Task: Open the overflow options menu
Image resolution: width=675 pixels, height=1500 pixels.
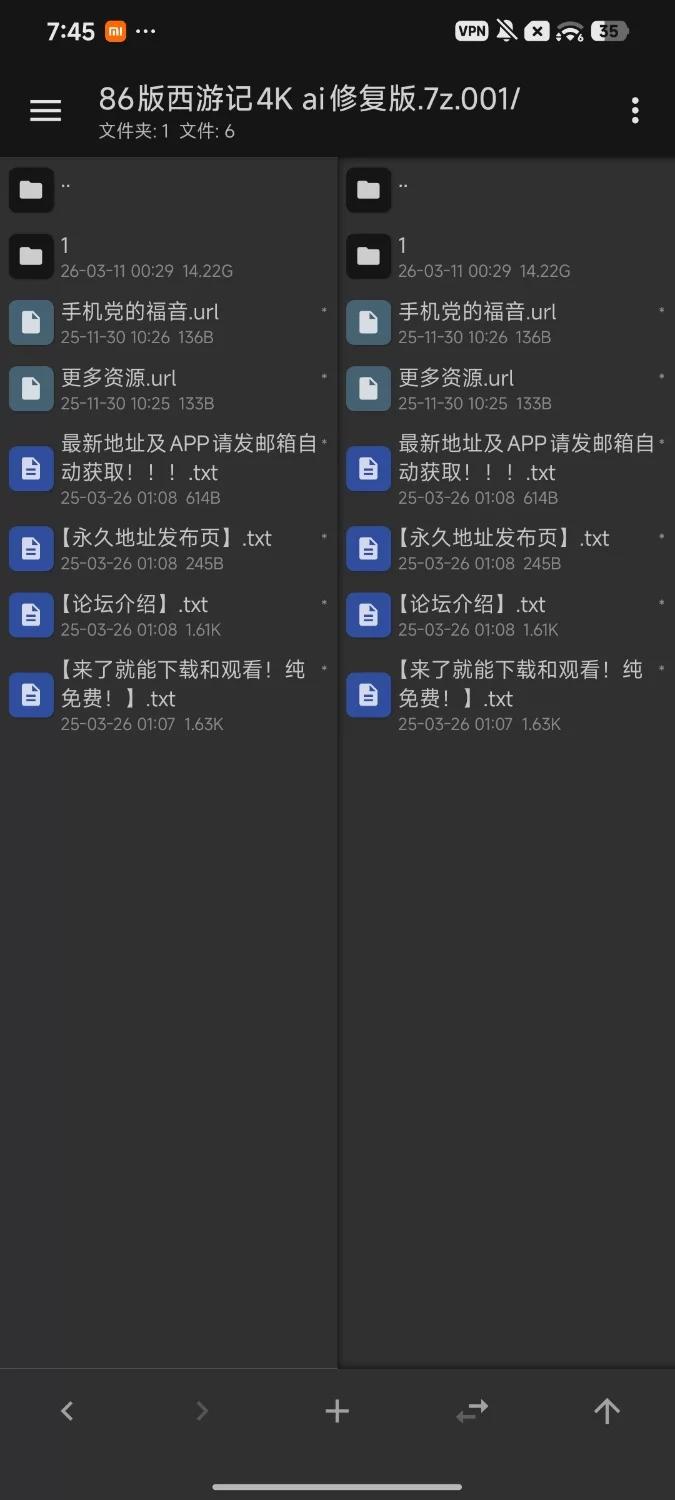Action: click(x=634, y=111)
